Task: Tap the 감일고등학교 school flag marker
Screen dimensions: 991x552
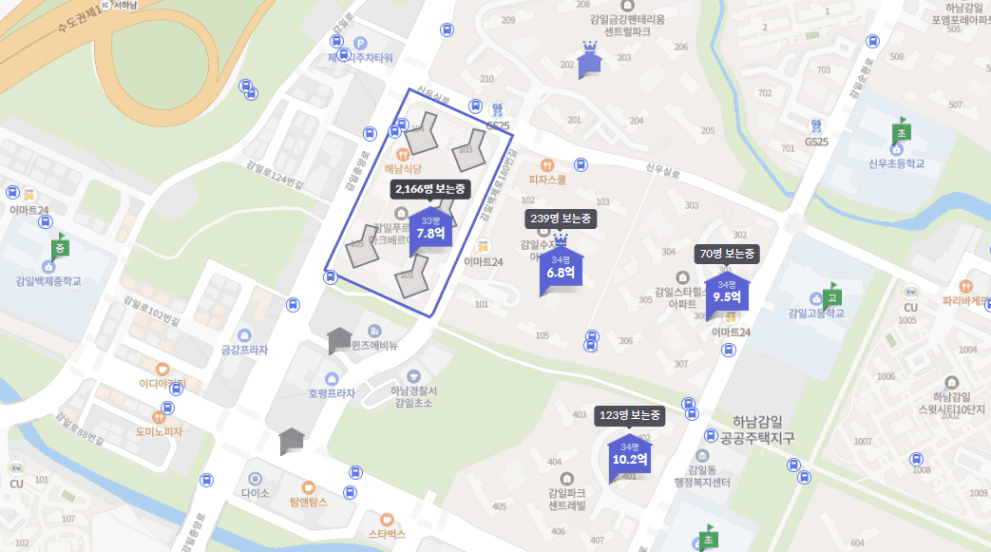Action: point(831,297)
